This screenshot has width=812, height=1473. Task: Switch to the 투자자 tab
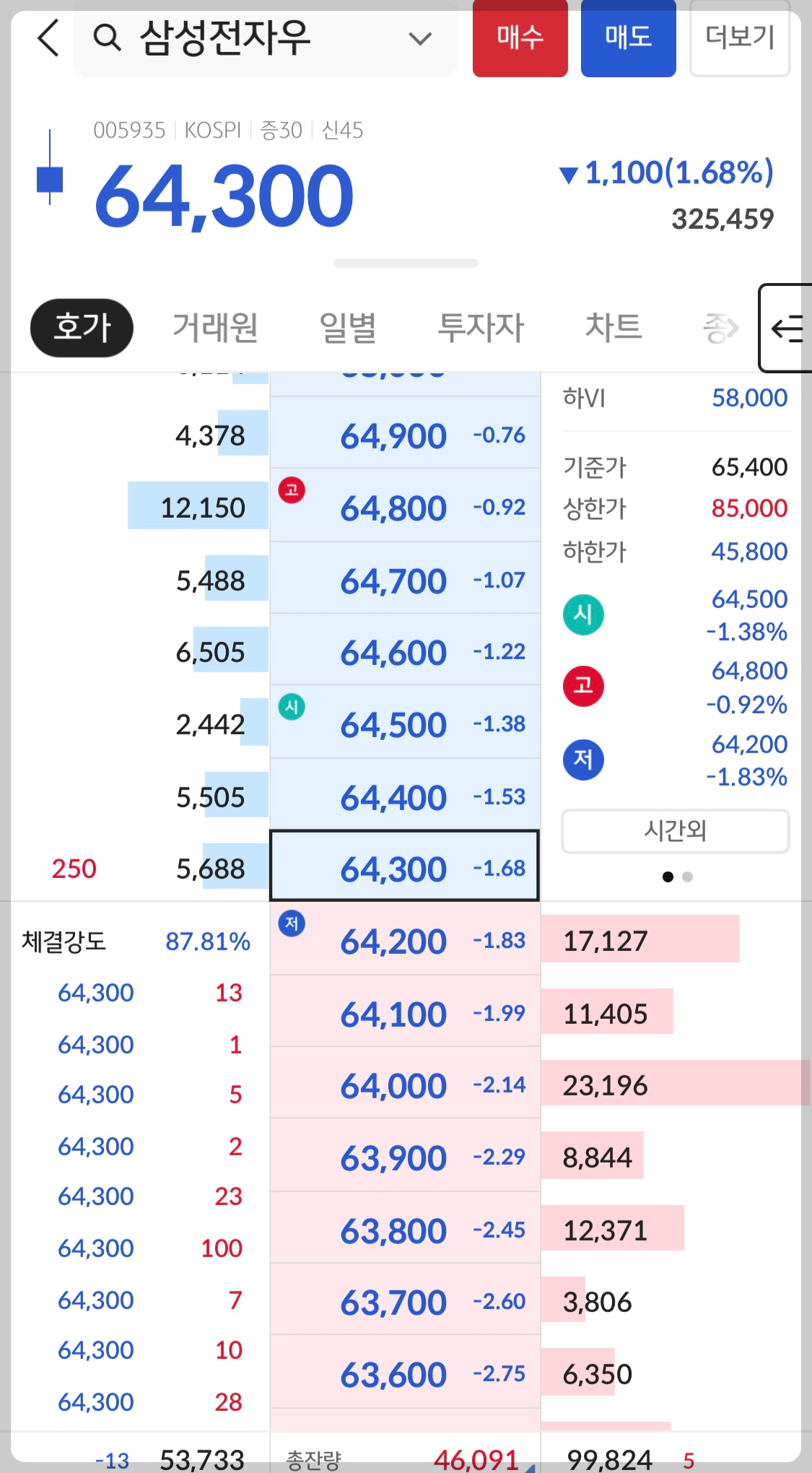[481, 328]
